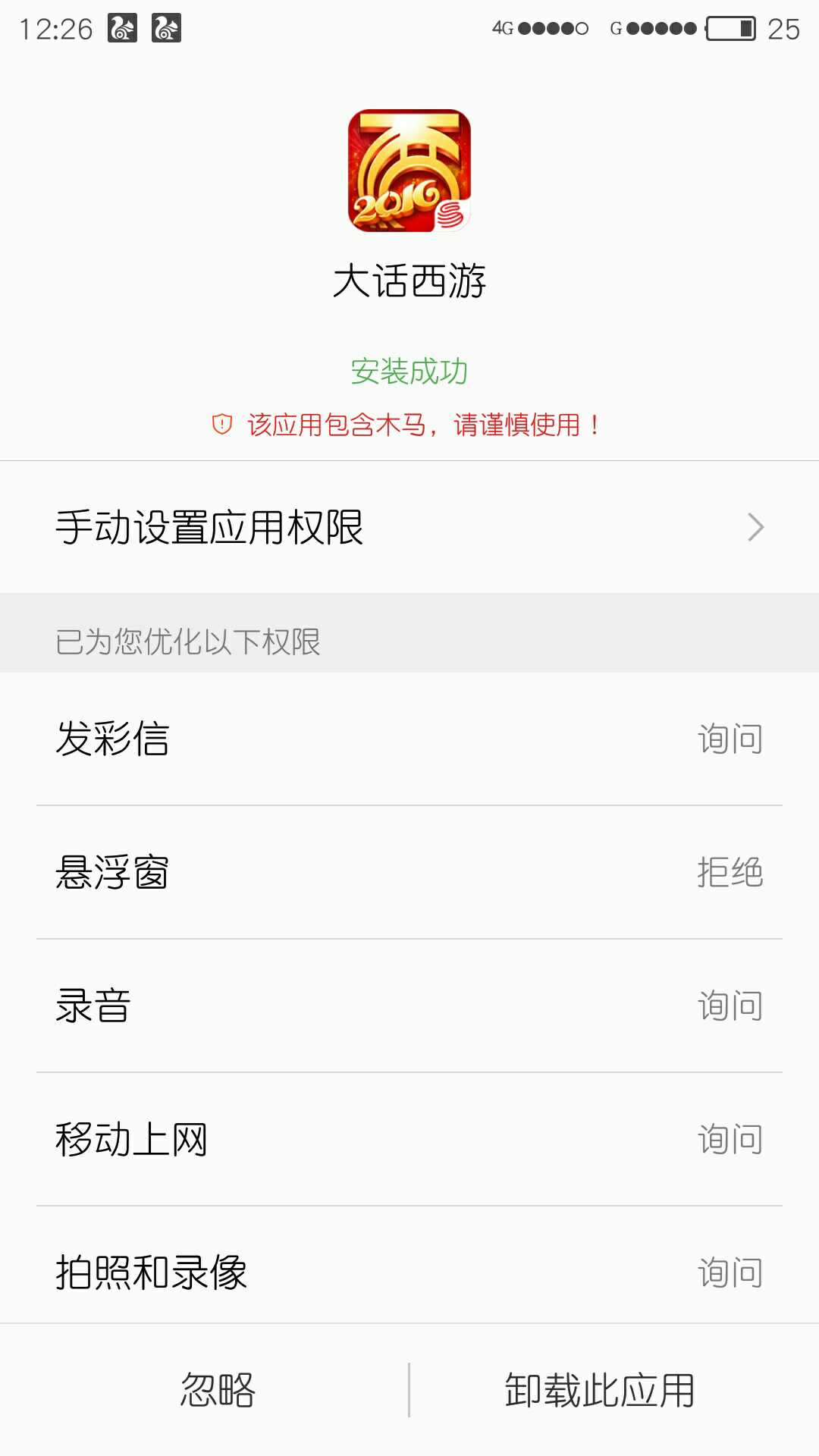
Task: Change the 录音 permission setting
Action: tap(409, 1006)
